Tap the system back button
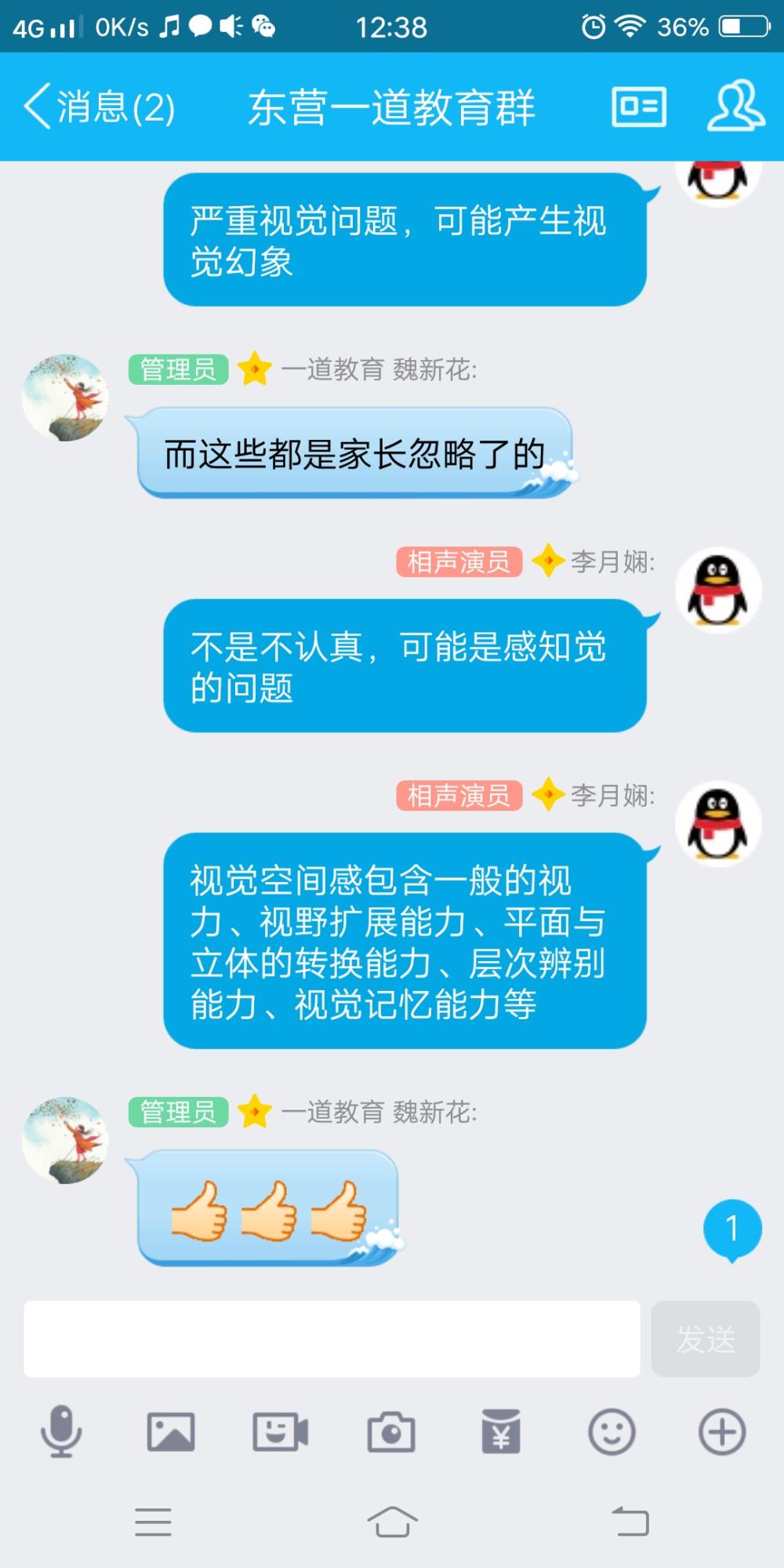Viewport: 784px width, 1568px height. click(630, 1522)
